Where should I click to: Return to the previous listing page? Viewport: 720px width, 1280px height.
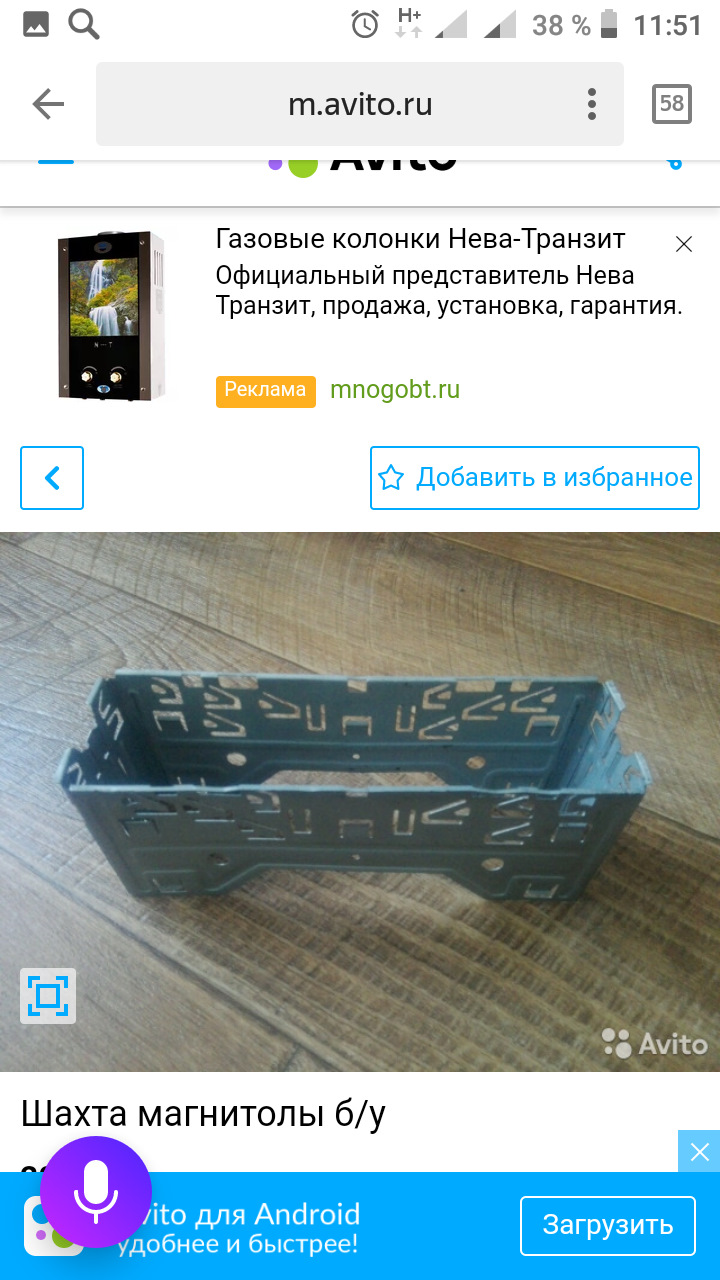tap(52, 478)
